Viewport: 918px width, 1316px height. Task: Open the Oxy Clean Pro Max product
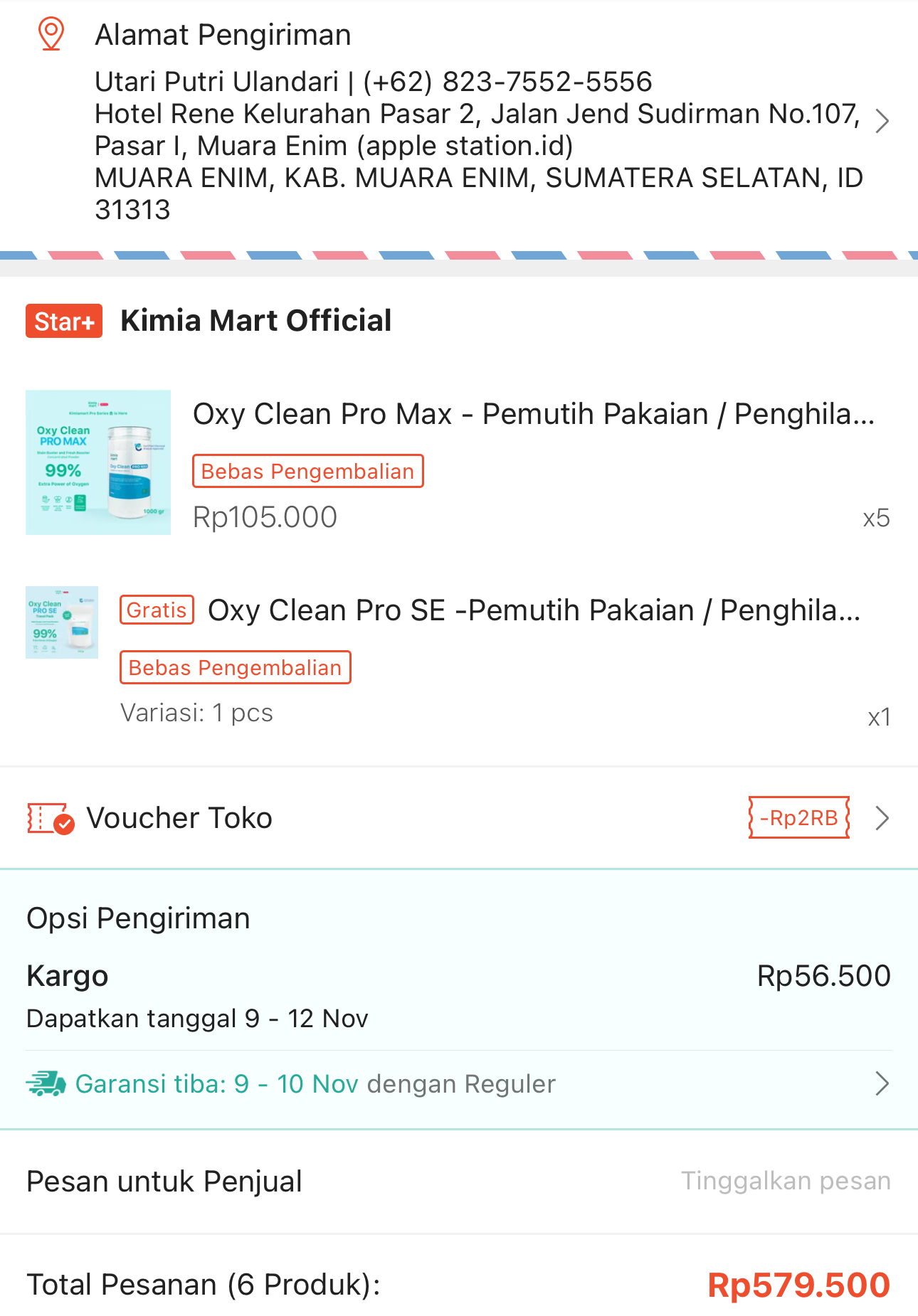click(x=533, y=414)
